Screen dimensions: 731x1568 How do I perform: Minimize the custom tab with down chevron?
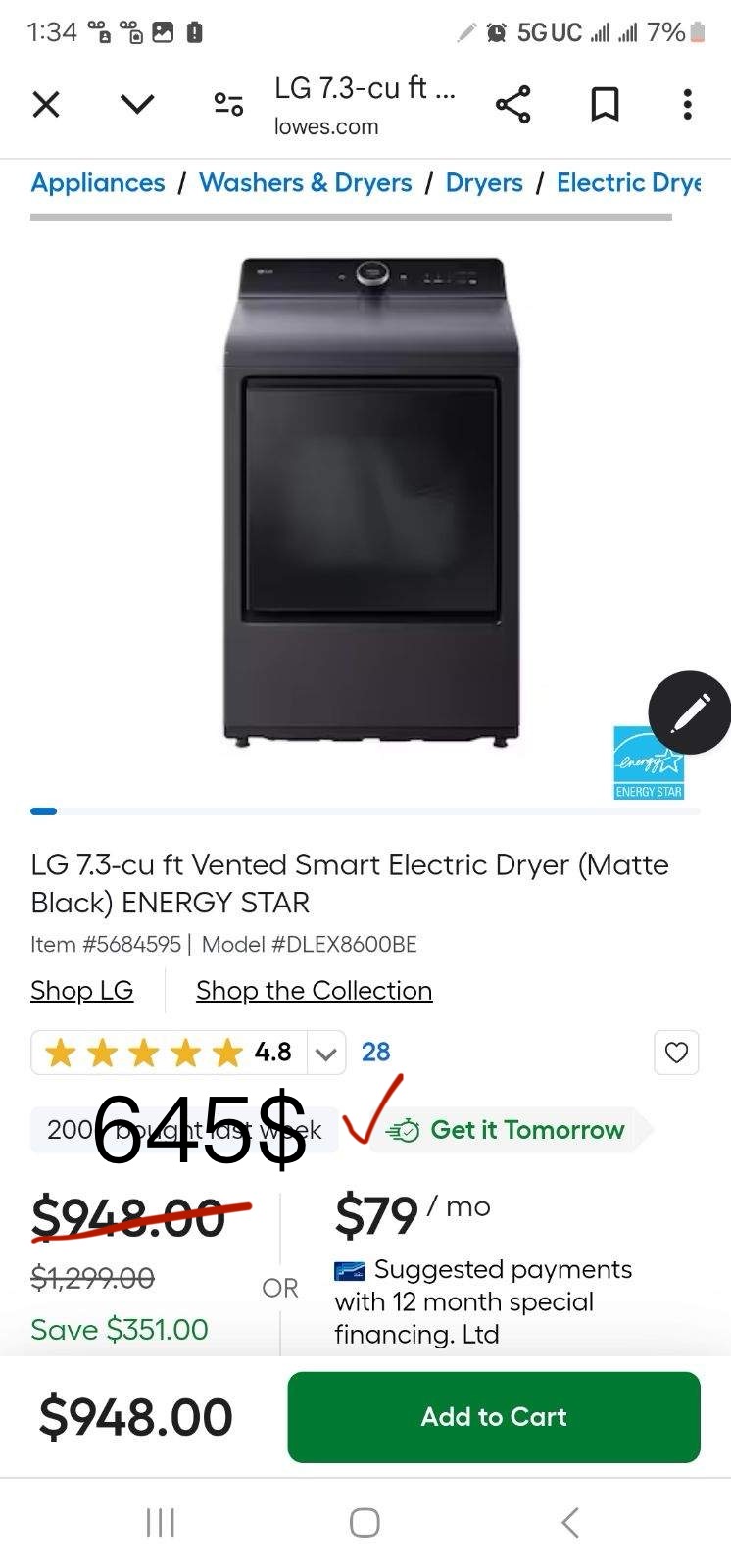pos(137,104)
